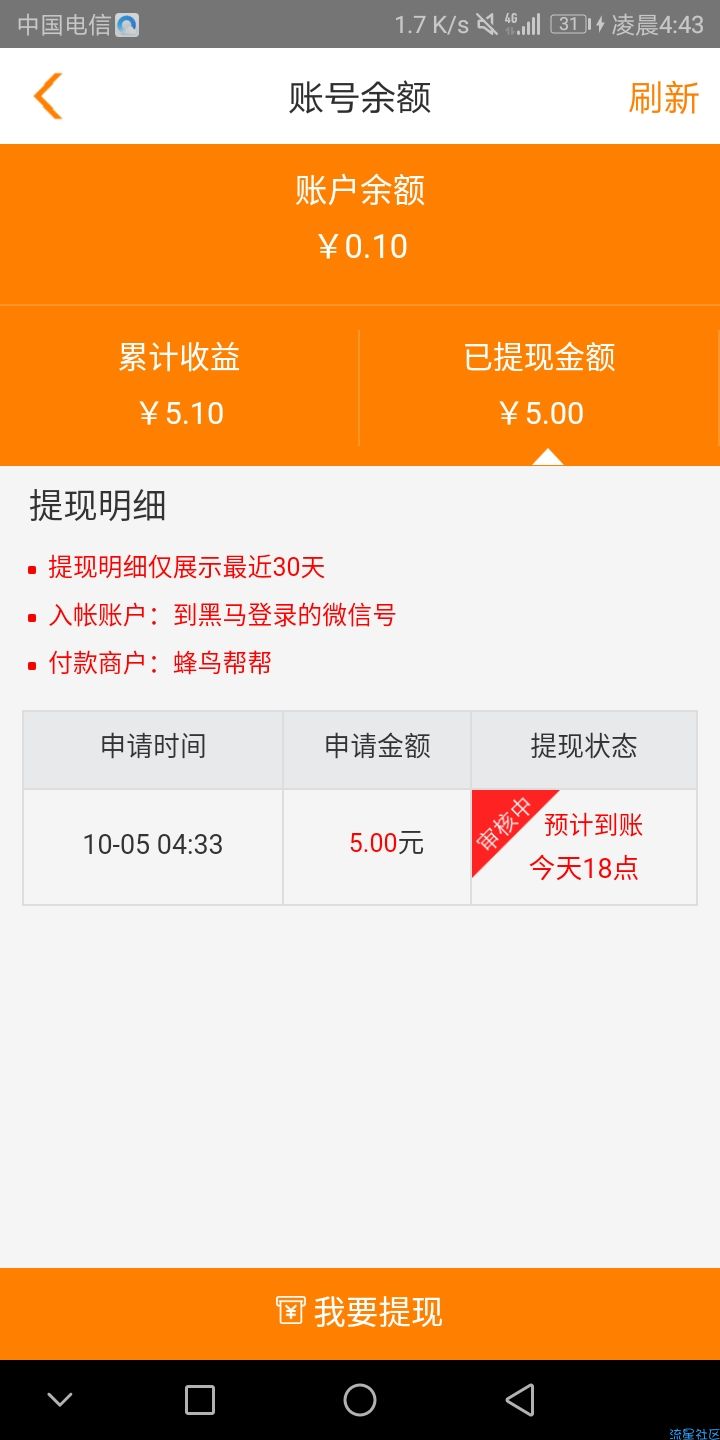Screen dimensions: 720x1440
Task: Open the recent apps view
Action: (x=200, y=1400)
